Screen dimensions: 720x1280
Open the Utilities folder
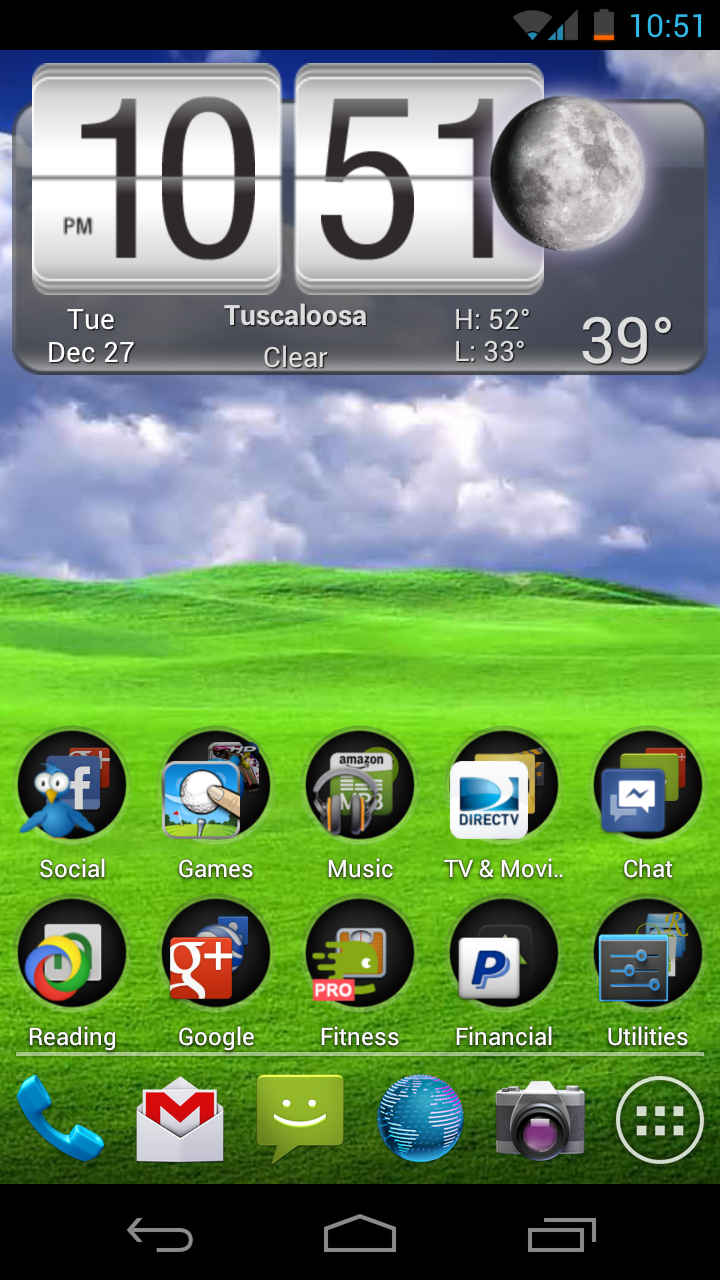click(x=648, y=954)
